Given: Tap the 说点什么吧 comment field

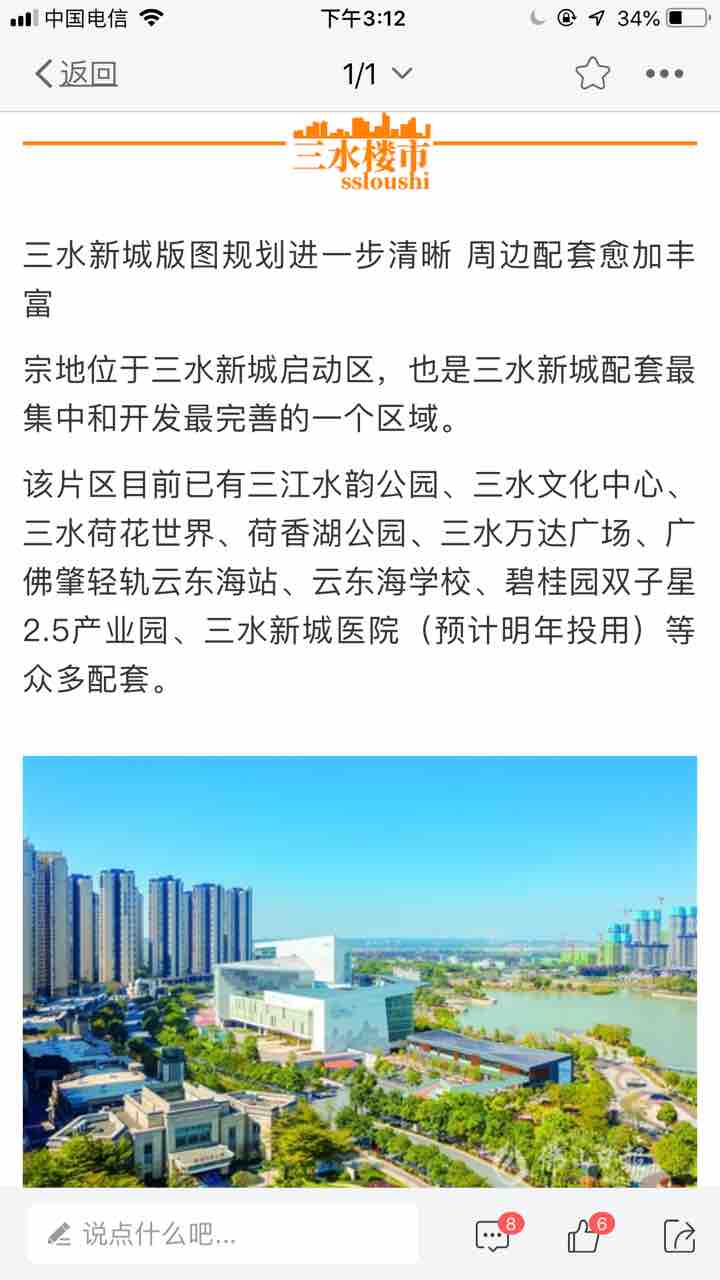Looking at the screenshot, I should tap(222, 1234).
